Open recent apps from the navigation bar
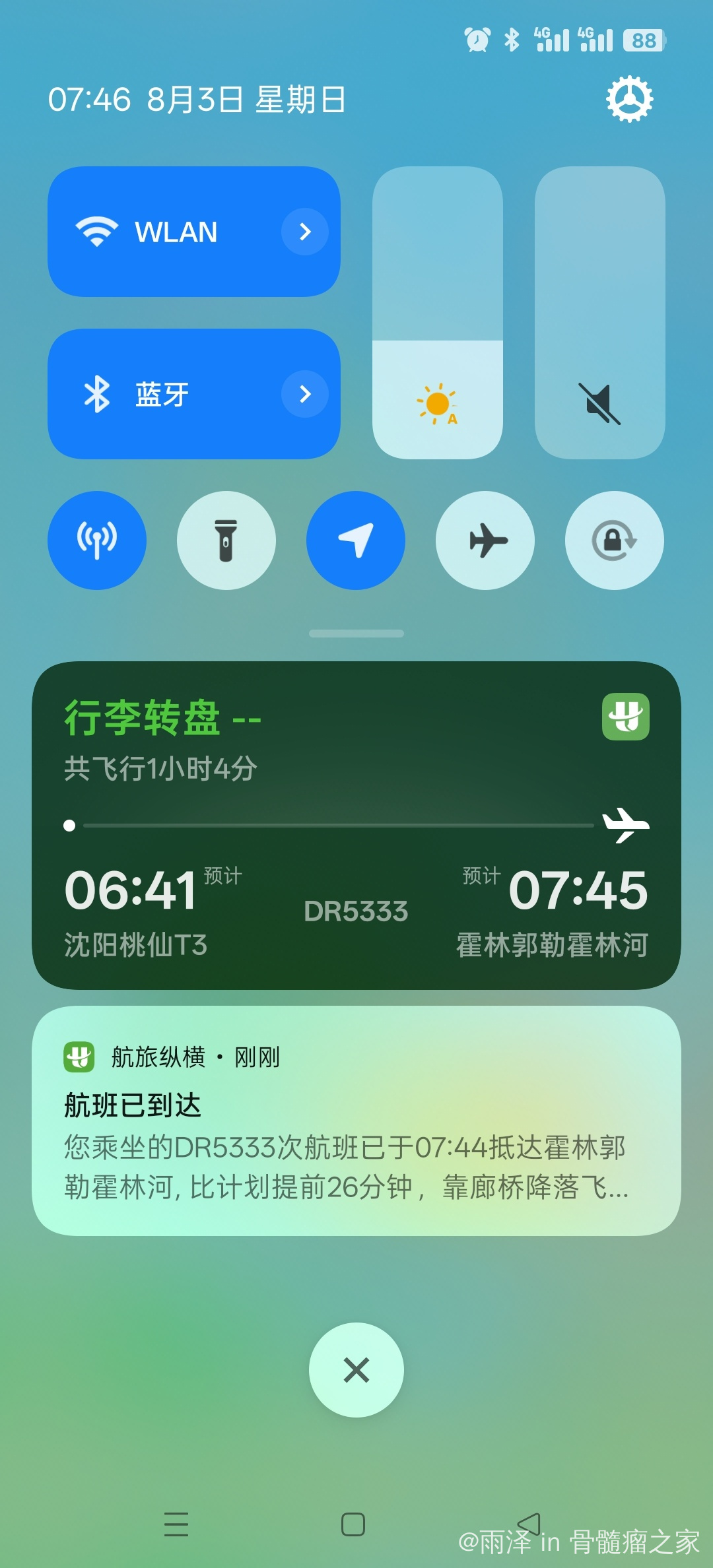 pyautogui.click(x=176, y=1524)
